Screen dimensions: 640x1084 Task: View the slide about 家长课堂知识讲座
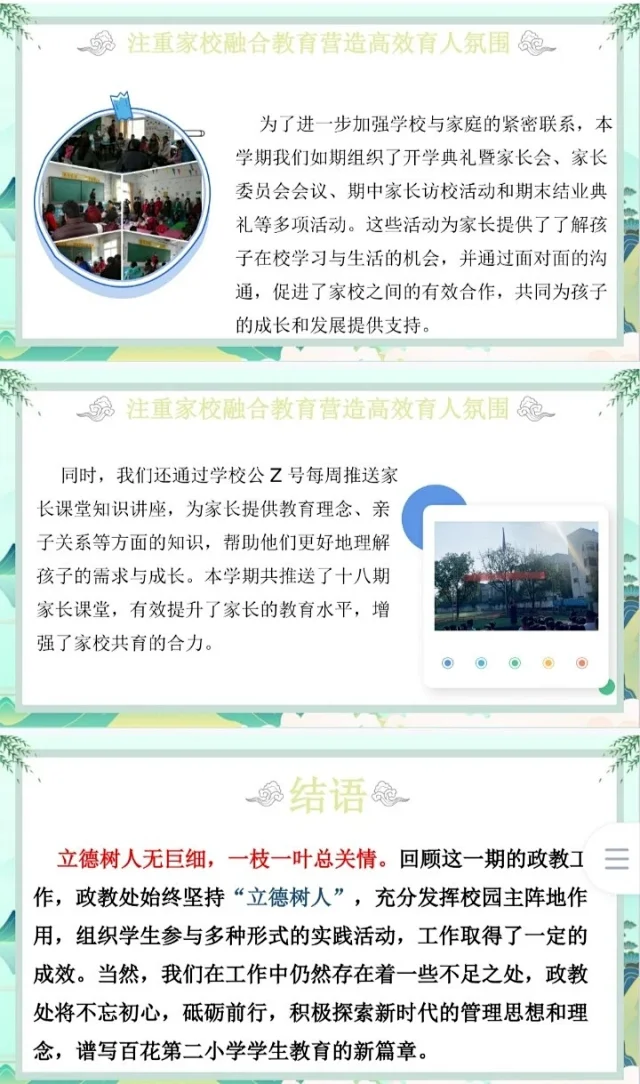(318, 545)
